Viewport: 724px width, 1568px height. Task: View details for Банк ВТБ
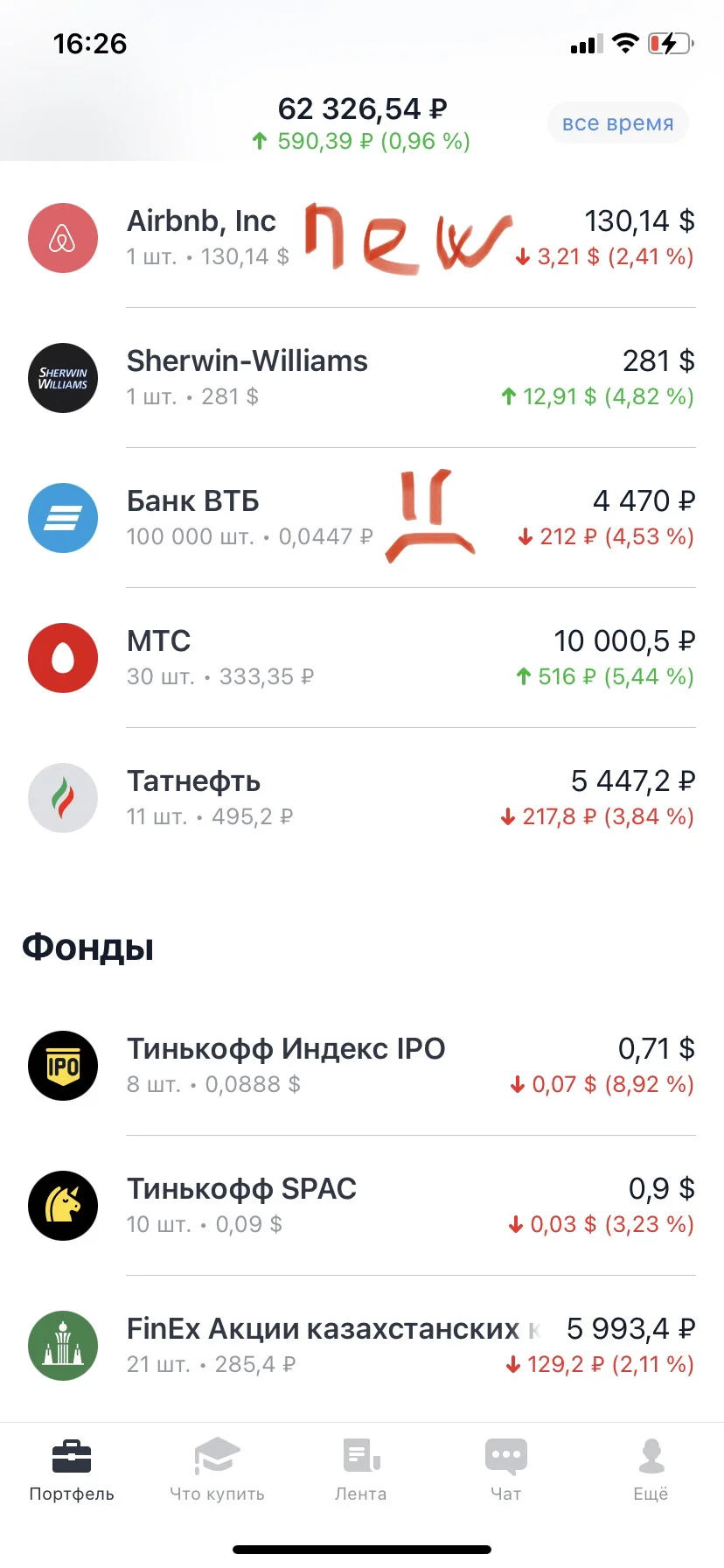coord(362,518)
